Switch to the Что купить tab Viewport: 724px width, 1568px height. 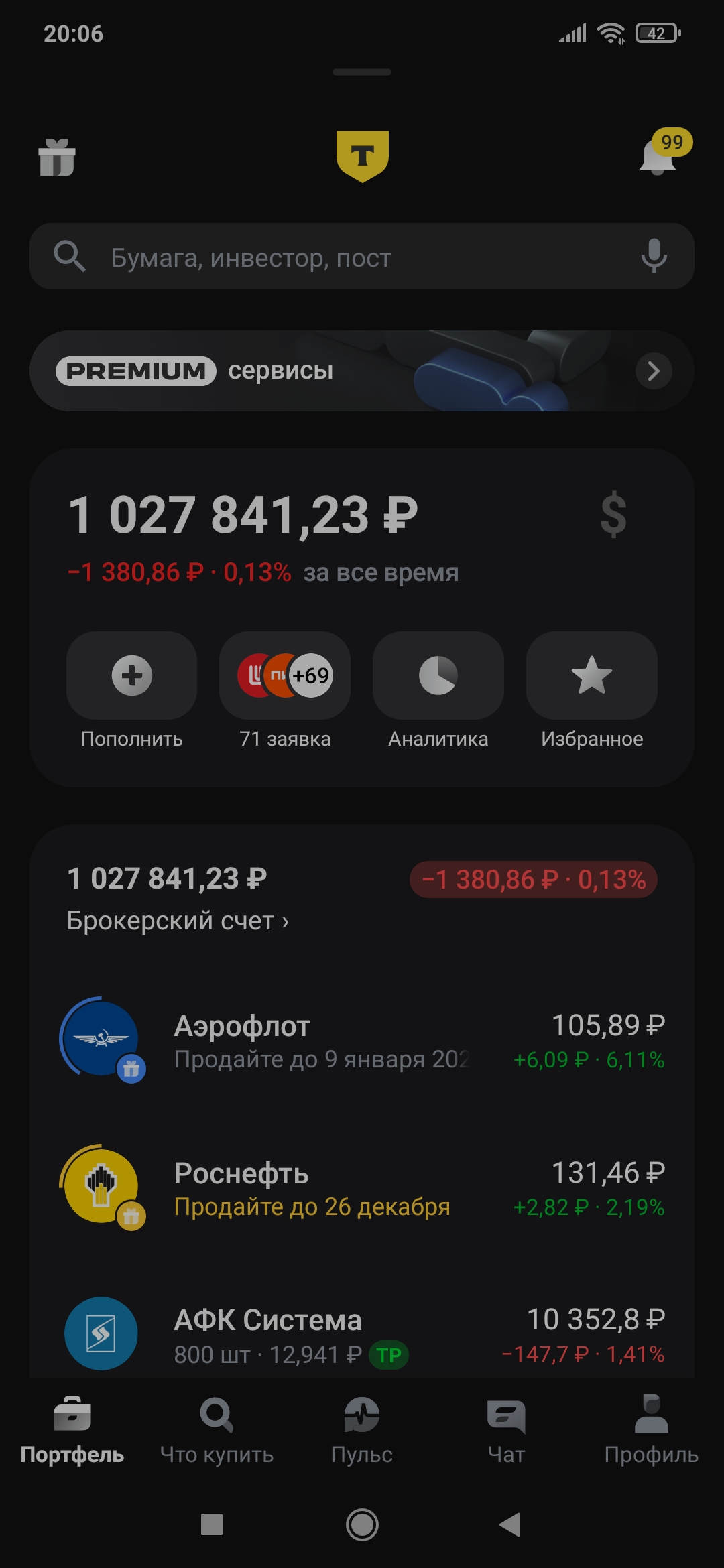[217, 1430]
